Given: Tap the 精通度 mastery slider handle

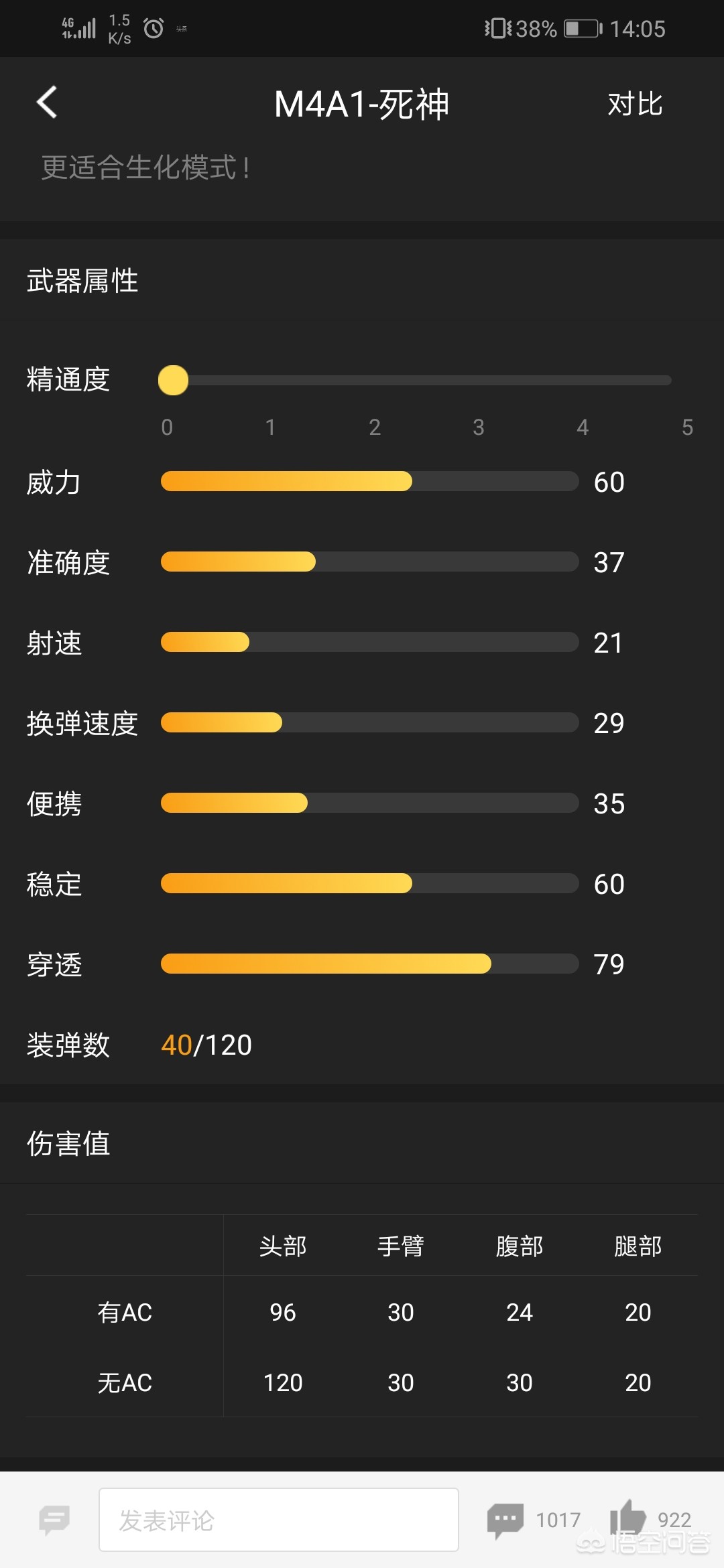Looking at the screenshot, I should click(173, 380).
